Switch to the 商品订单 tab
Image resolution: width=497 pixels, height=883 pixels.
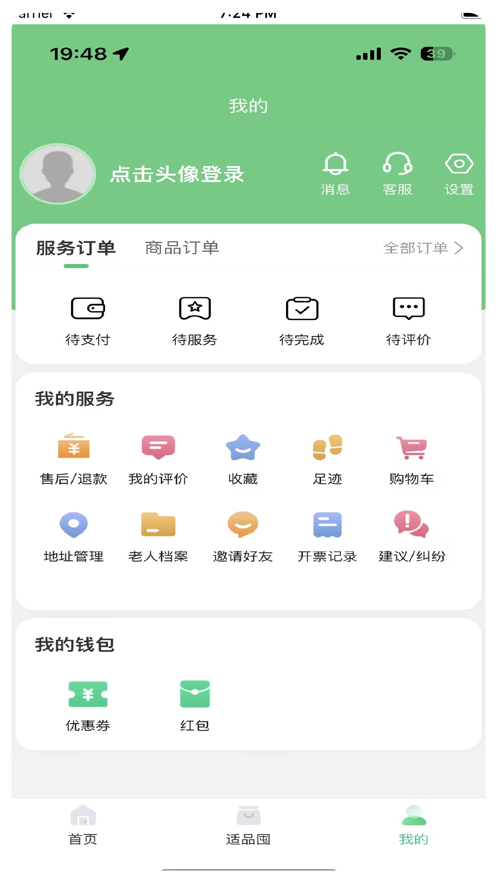182,248
